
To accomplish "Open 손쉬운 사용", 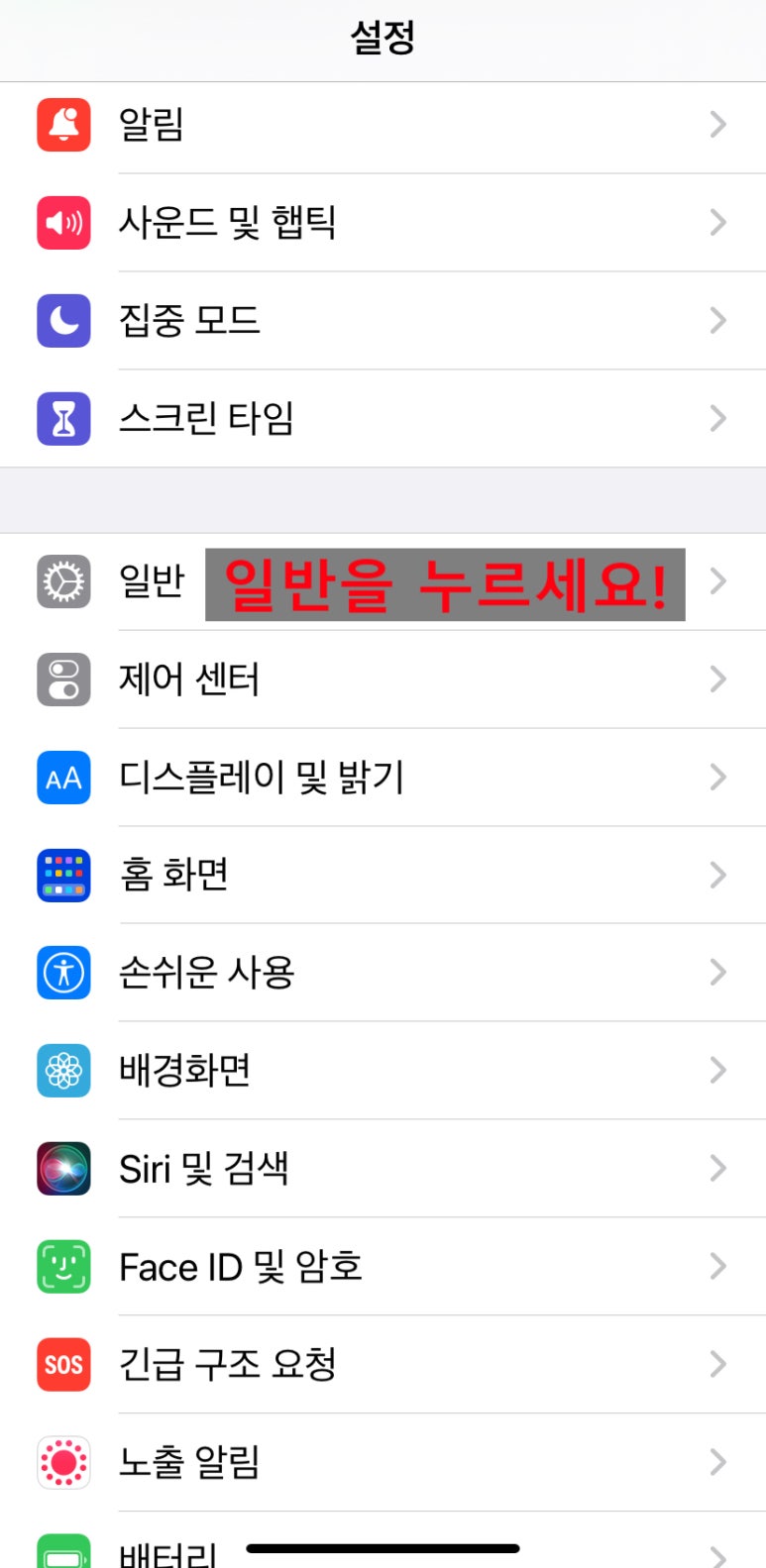I will pos(383,973).
